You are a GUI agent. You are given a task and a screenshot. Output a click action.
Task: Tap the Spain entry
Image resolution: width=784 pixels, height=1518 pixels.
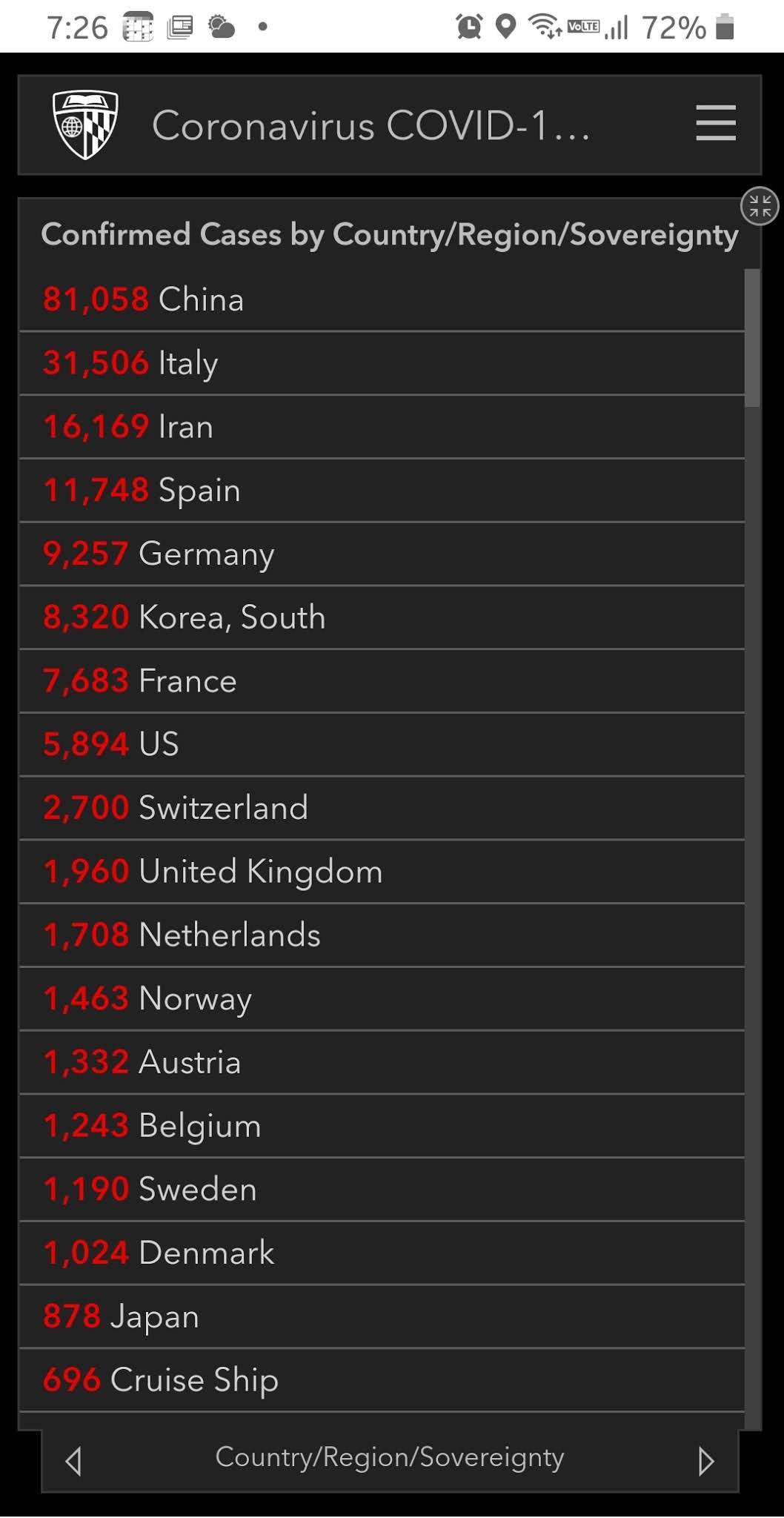click(382, 491)
